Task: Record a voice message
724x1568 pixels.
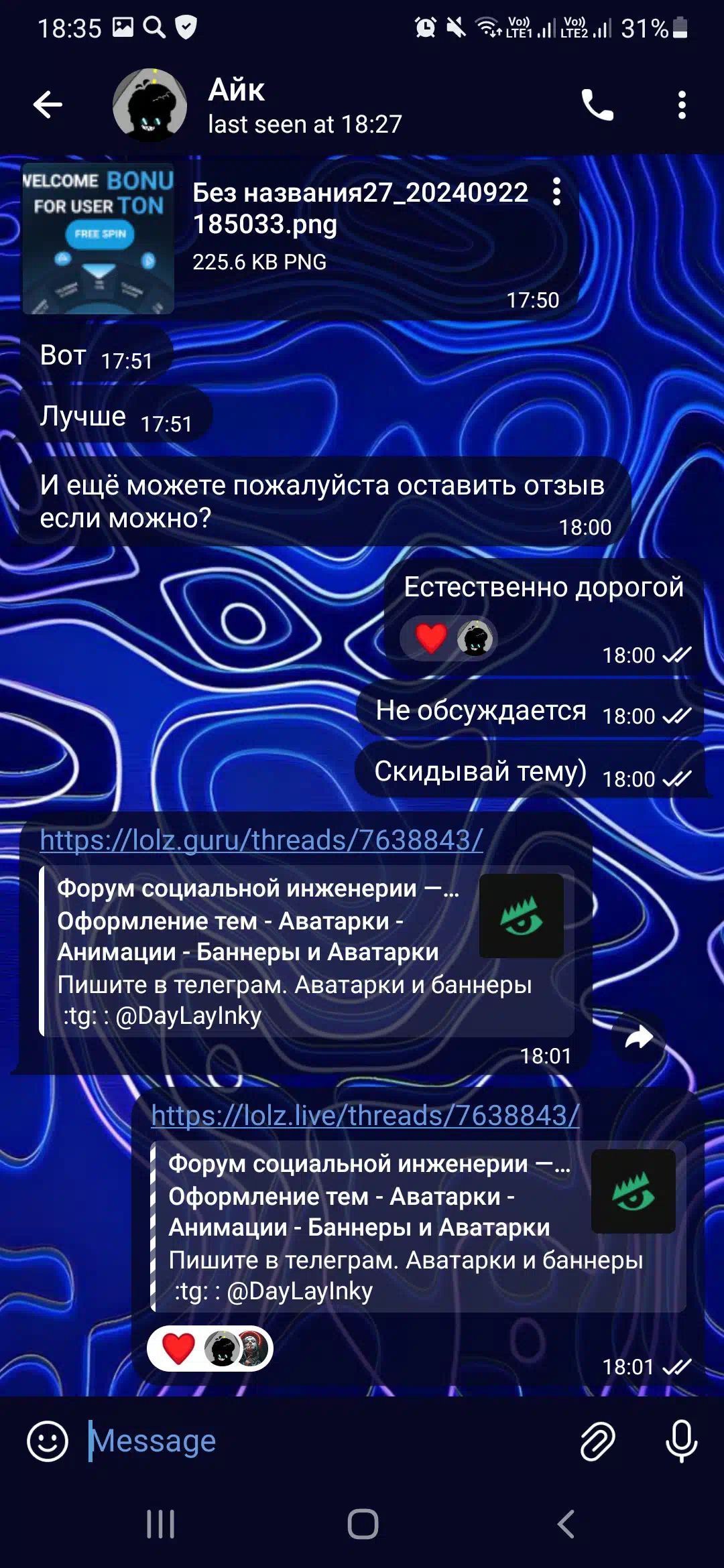Action: click(682, 1441)
